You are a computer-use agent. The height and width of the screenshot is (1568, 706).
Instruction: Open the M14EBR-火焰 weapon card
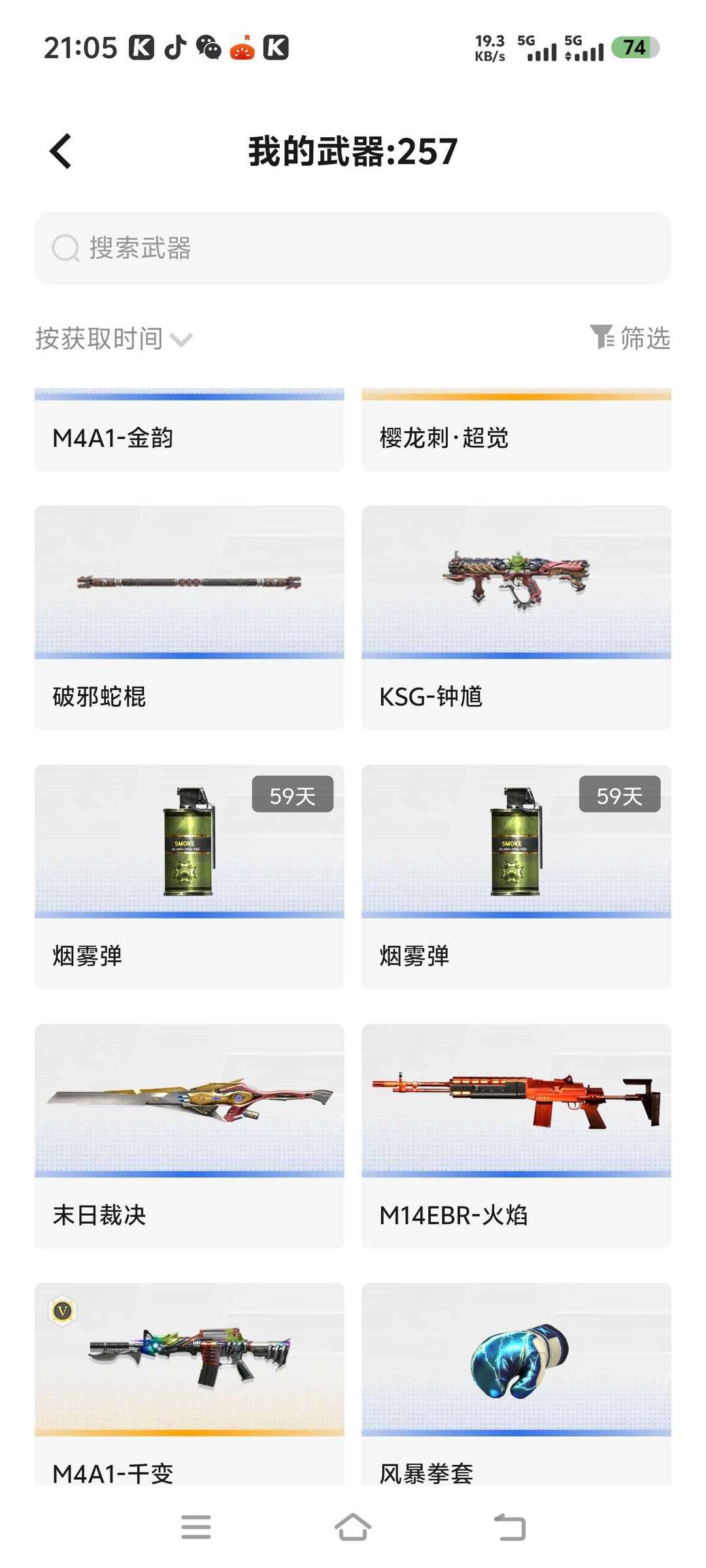pyautogui.click(x=516, y=1135)
